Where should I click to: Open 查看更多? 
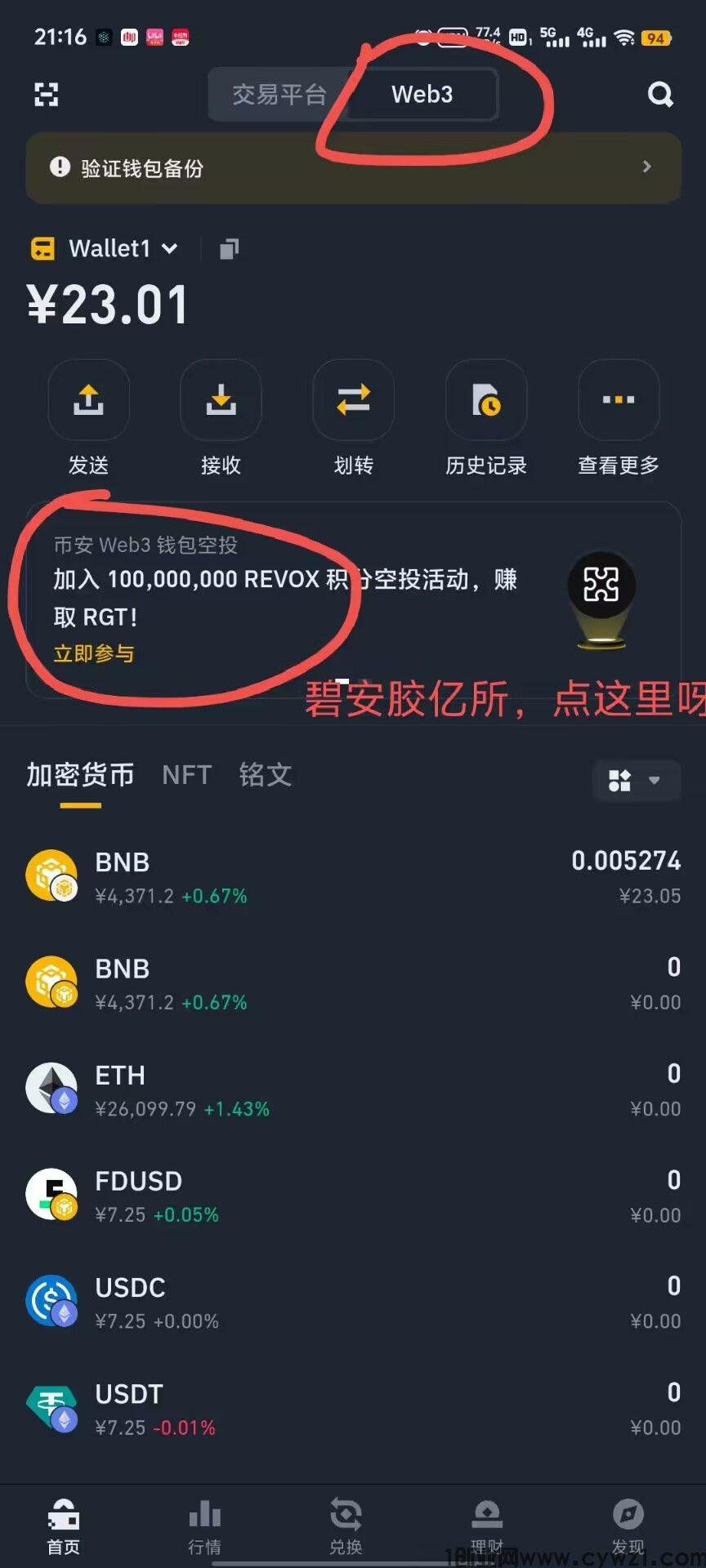618,401
